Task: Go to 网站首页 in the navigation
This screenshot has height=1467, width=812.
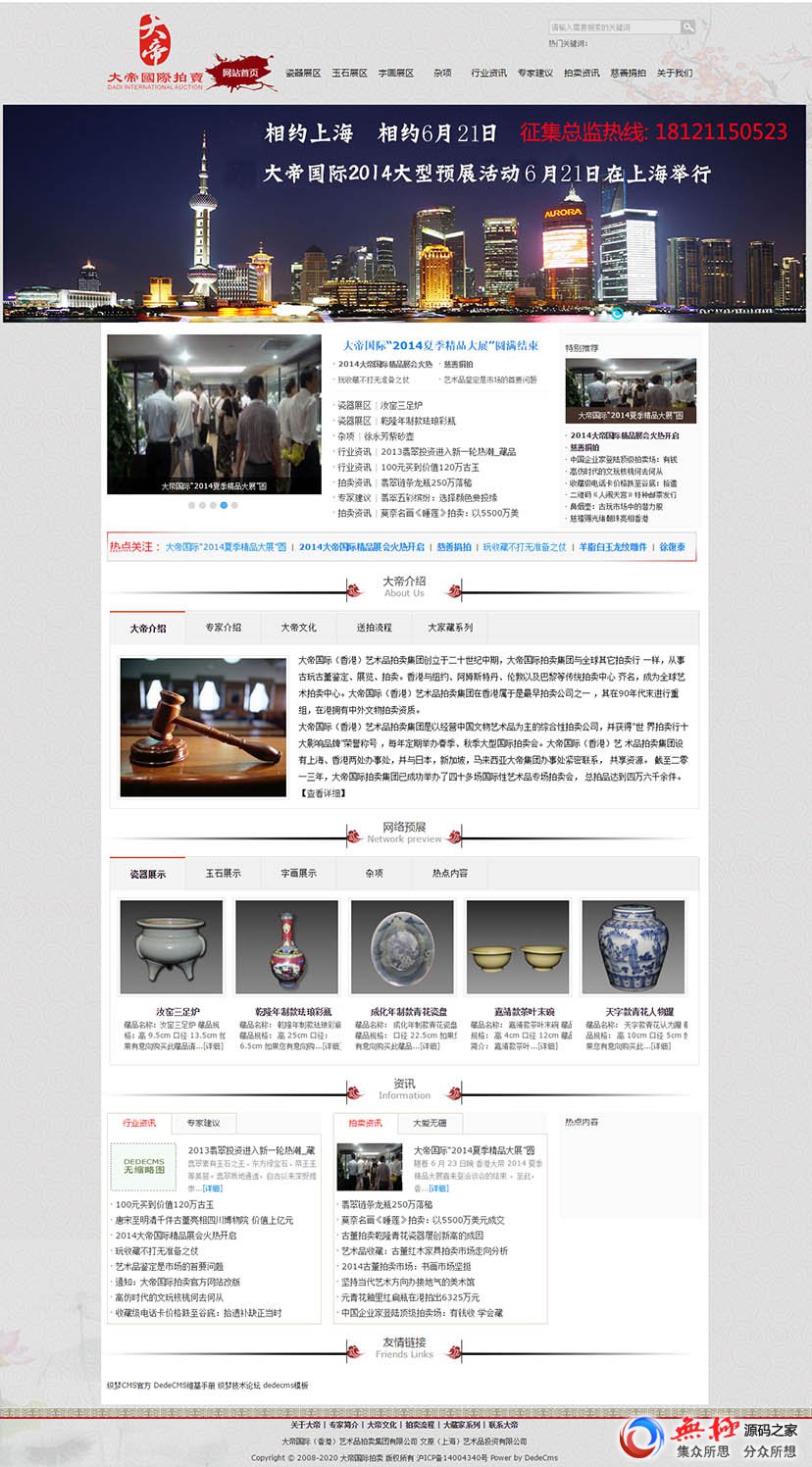Action: (239, 74)
